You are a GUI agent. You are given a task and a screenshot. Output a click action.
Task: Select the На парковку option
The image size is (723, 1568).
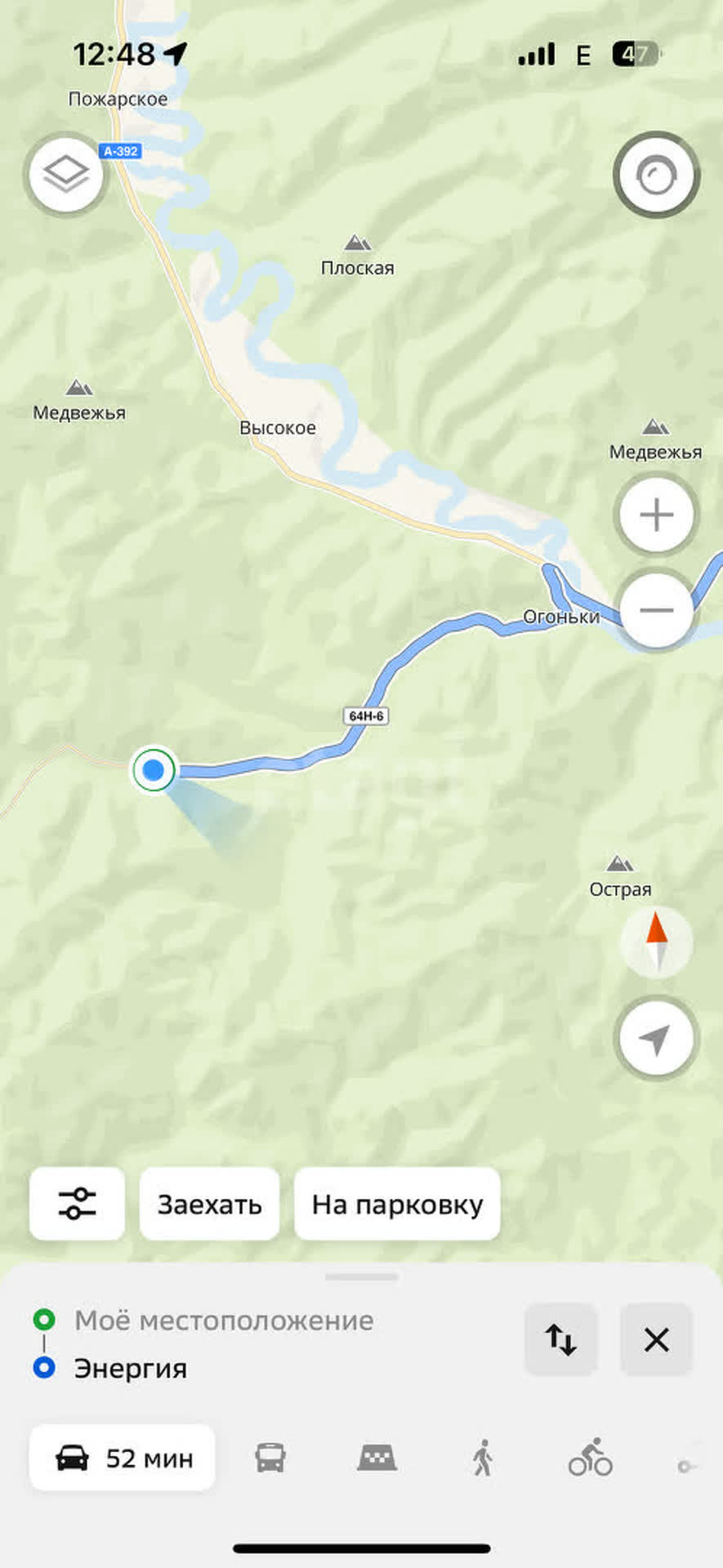(397, 1204)
